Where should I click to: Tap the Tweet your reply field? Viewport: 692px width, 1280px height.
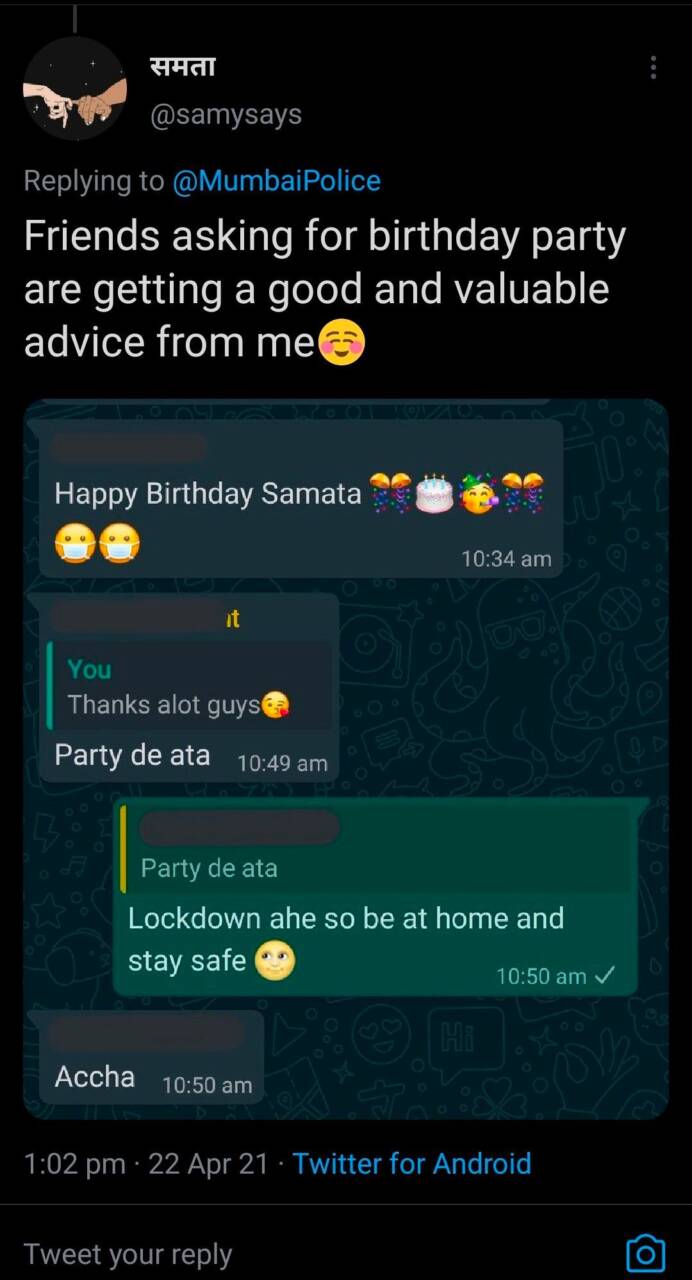click(x=300, y=1254)
